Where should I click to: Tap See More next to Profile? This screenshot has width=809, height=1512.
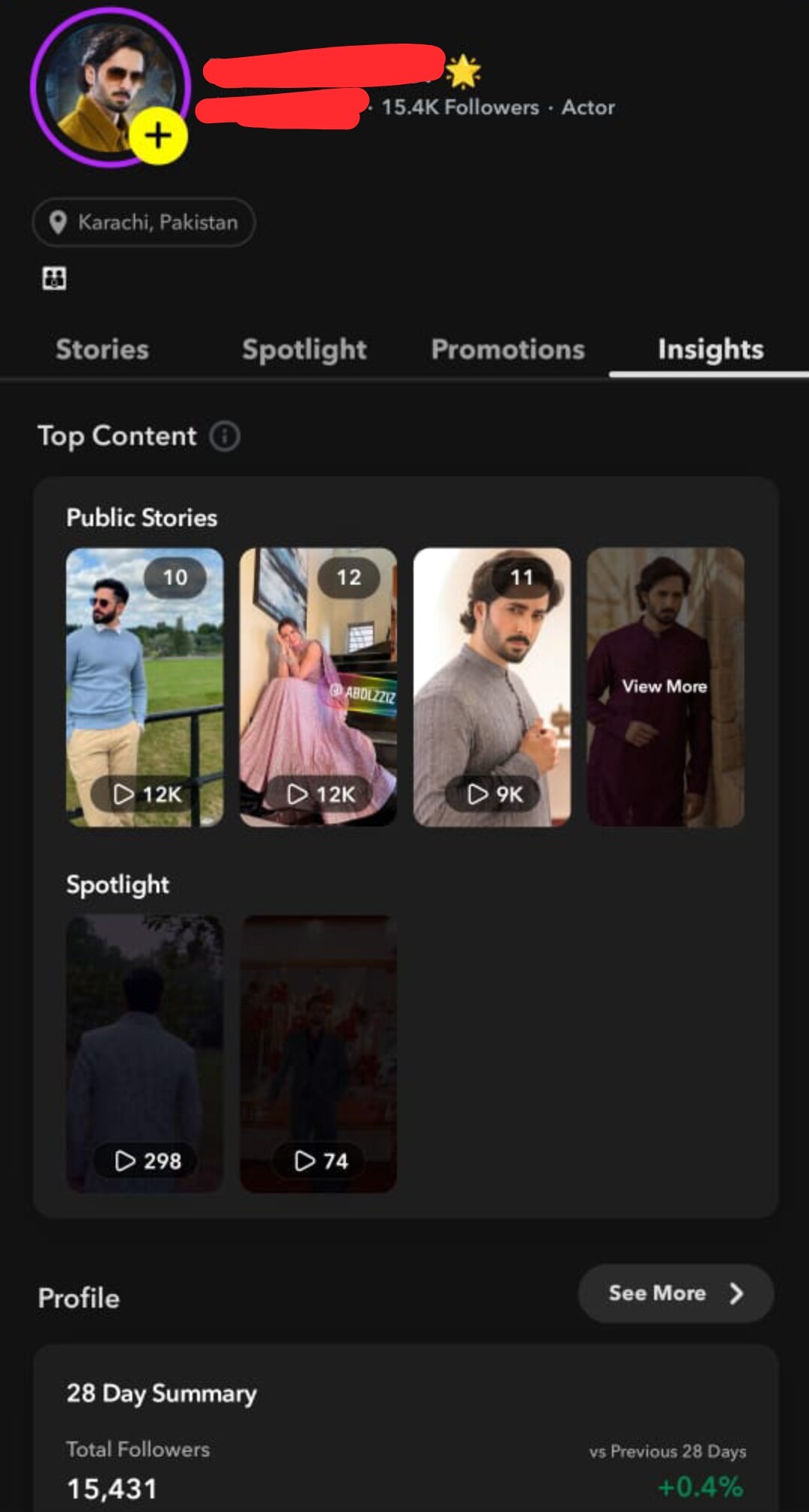(x=675, y=1293)
